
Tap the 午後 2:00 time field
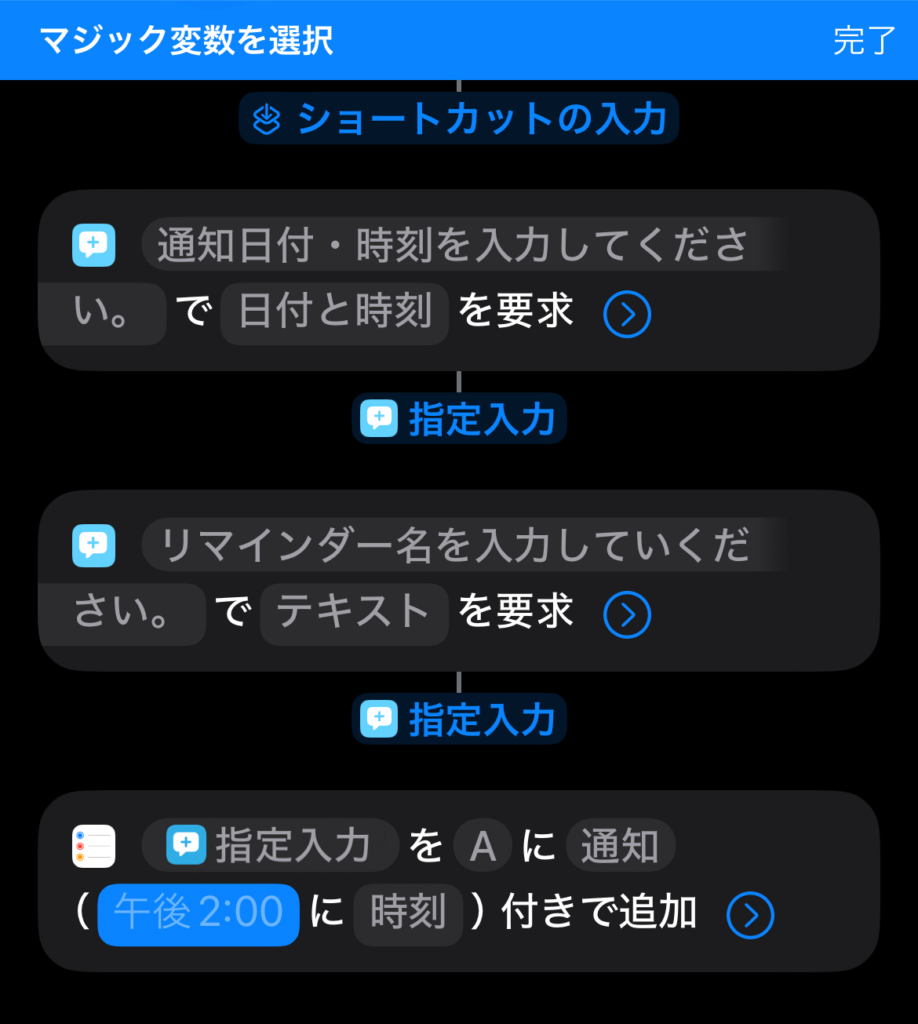tap(199, 914)
